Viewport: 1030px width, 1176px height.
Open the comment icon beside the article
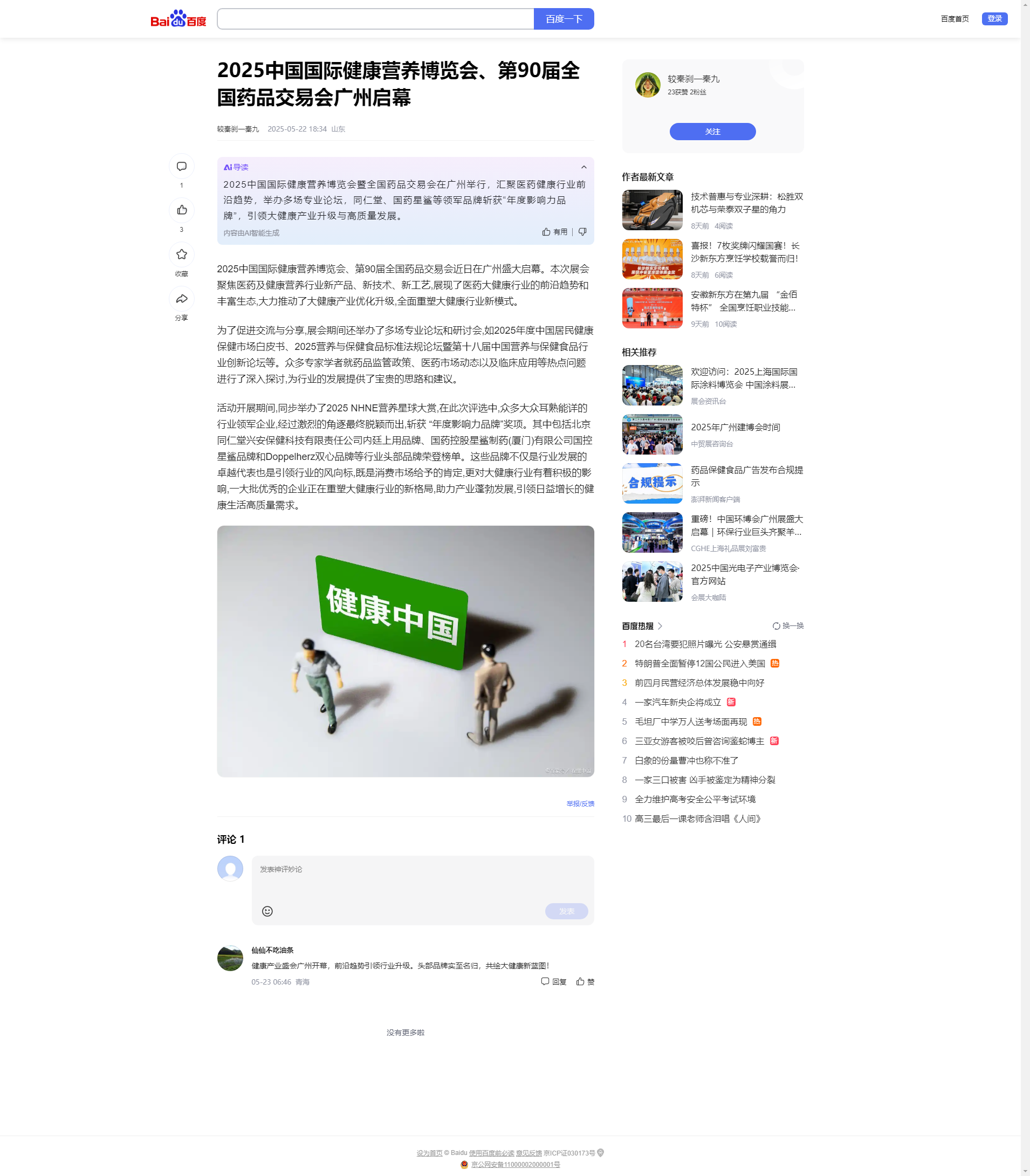coord(182,167)
